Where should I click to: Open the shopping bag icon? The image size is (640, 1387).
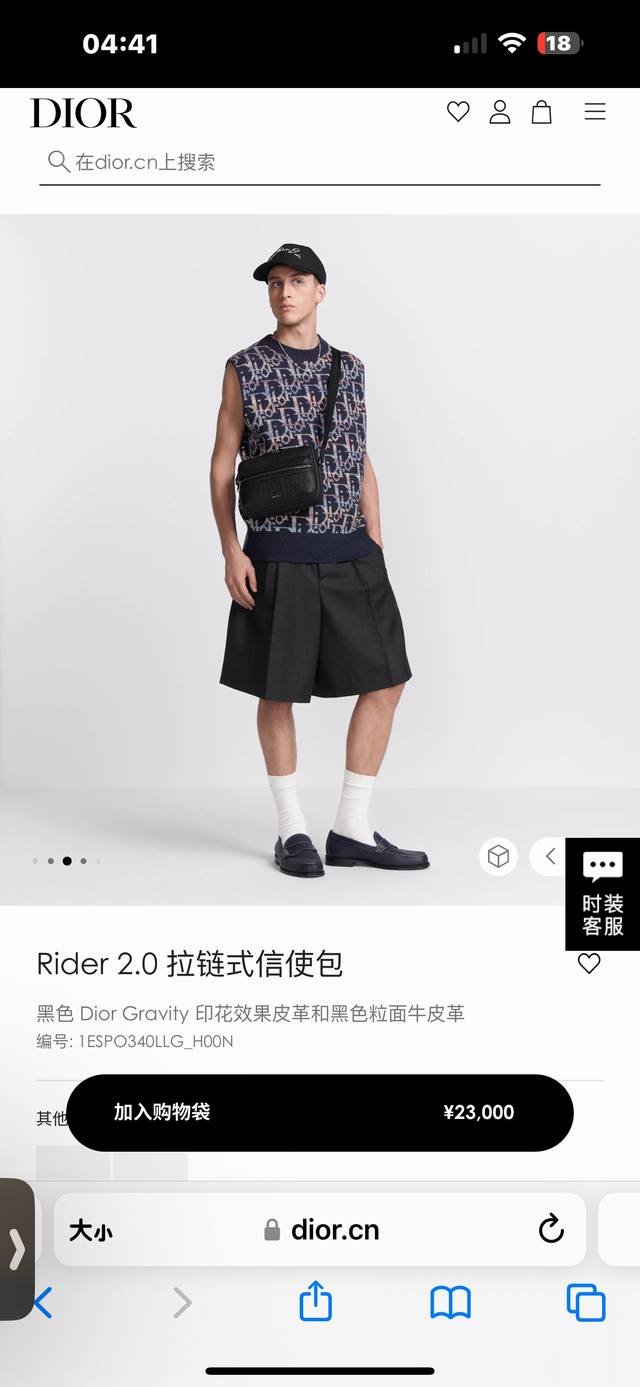pos(541,112)
